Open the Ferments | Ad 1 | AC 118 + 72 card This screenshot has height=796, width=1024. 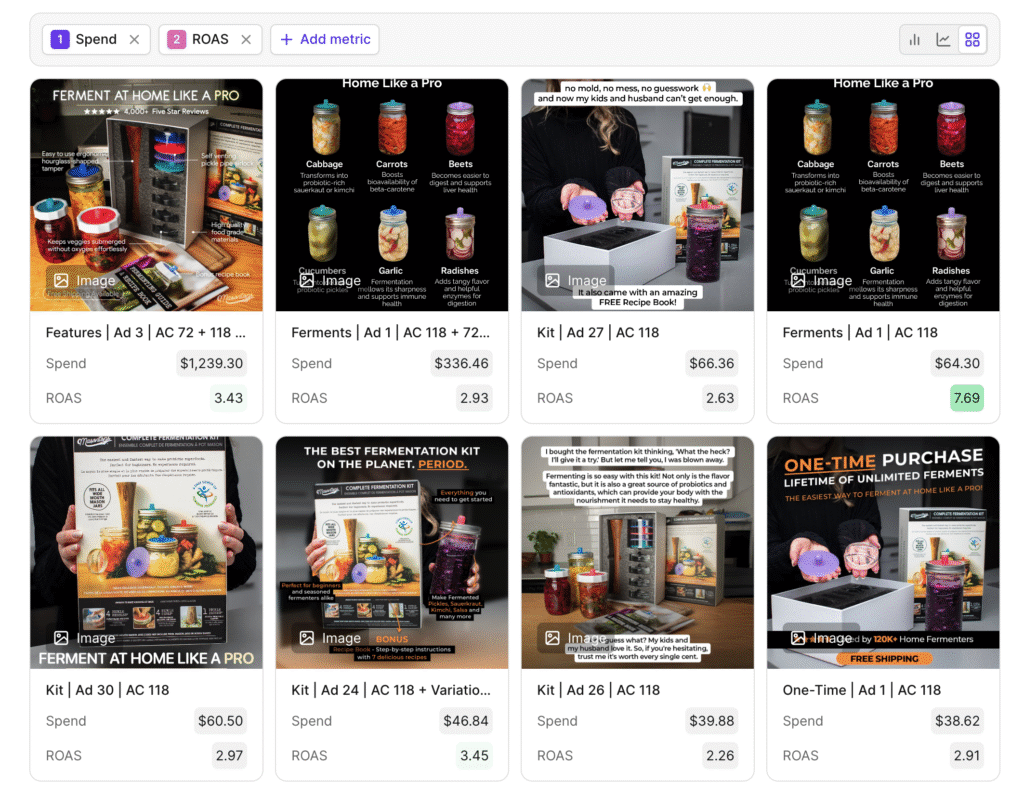[x=391, y=332]
